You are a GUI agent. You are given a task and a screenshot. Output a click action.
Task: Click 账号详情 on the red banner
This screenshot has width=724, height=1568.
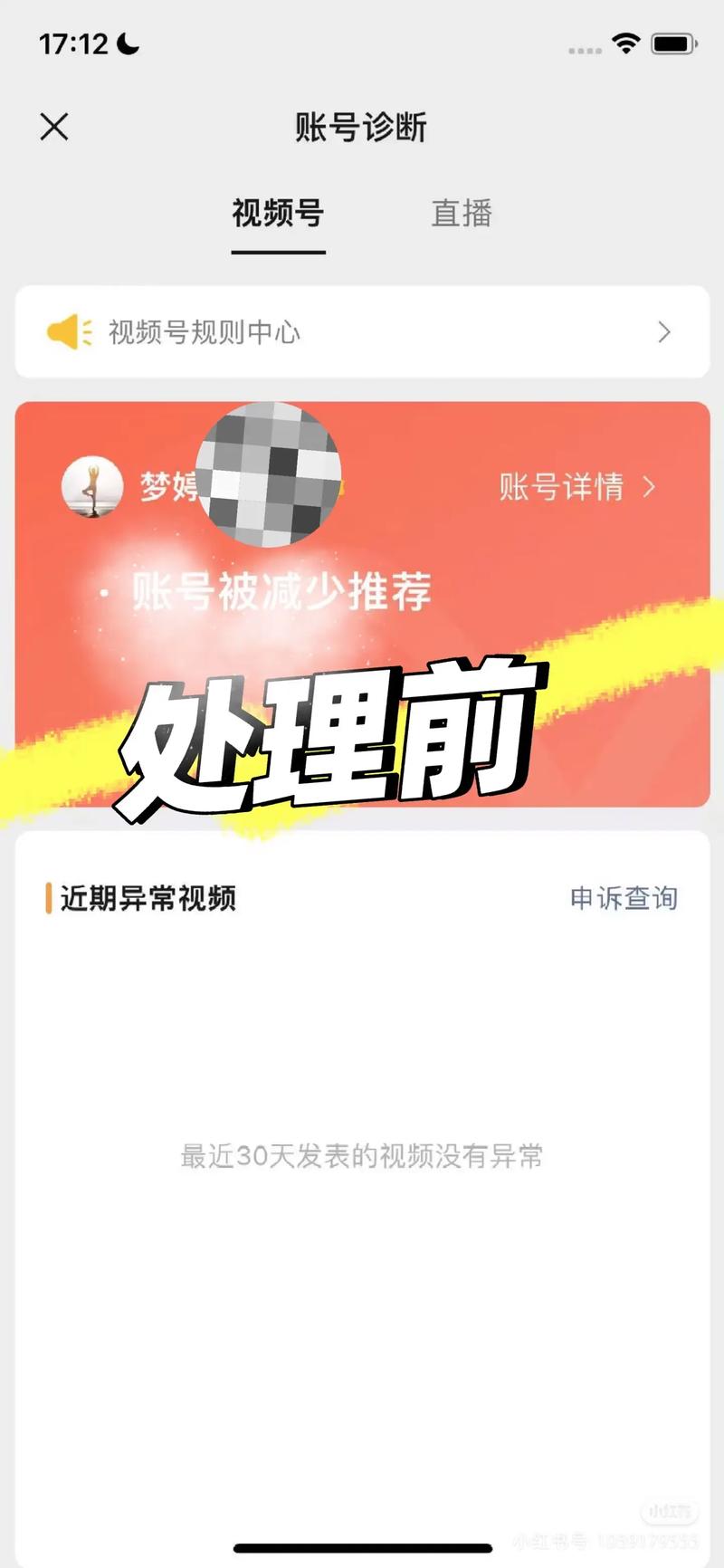(x=562, y=488)
